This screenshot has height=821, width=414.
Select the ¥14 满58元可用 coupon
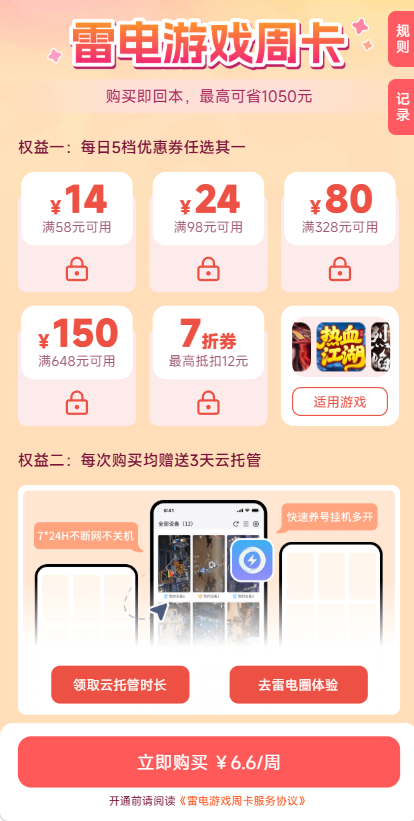tap(77, 232)
